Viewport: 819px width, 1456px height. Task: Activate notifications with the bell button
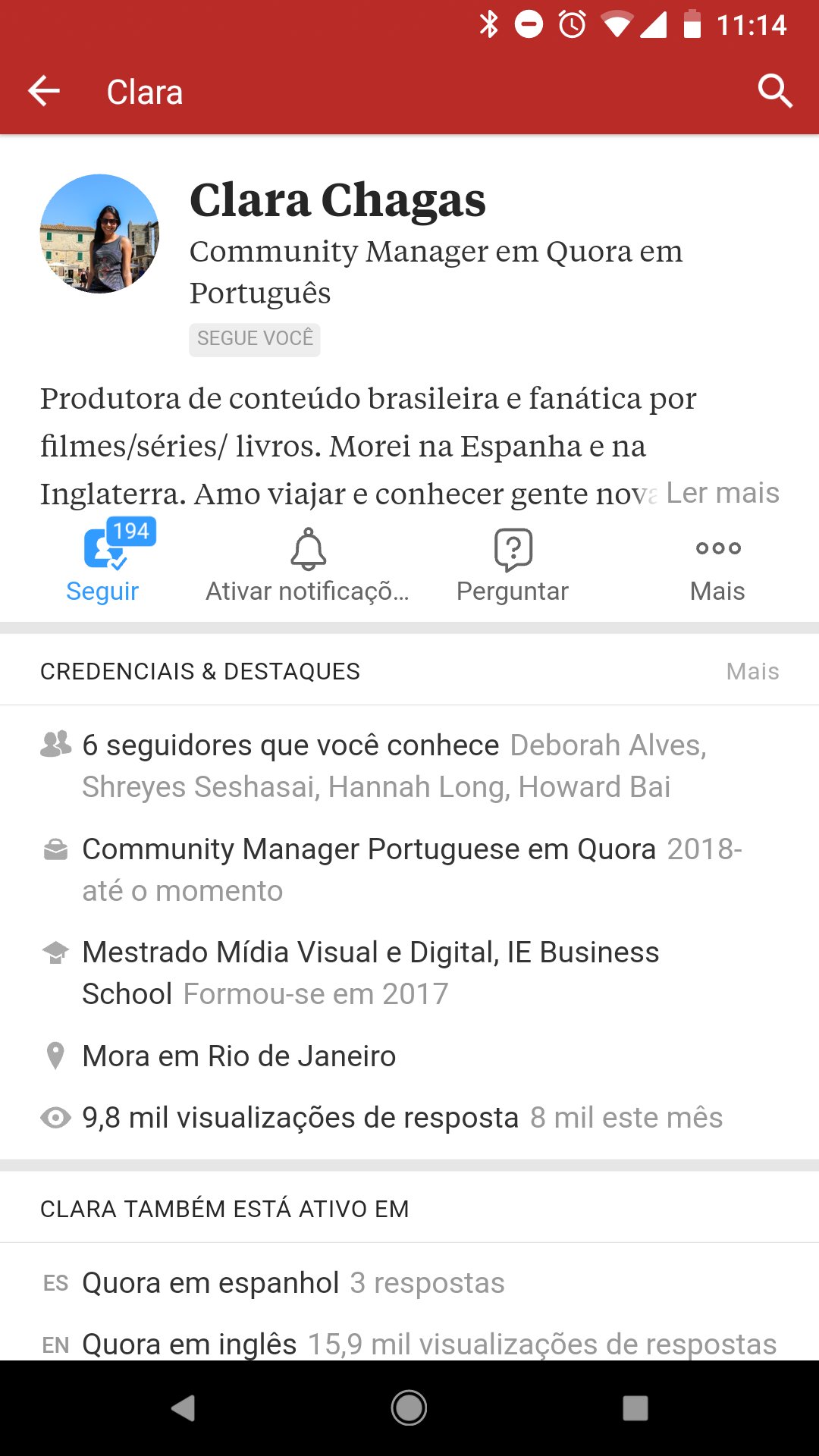tap(308, 563)
